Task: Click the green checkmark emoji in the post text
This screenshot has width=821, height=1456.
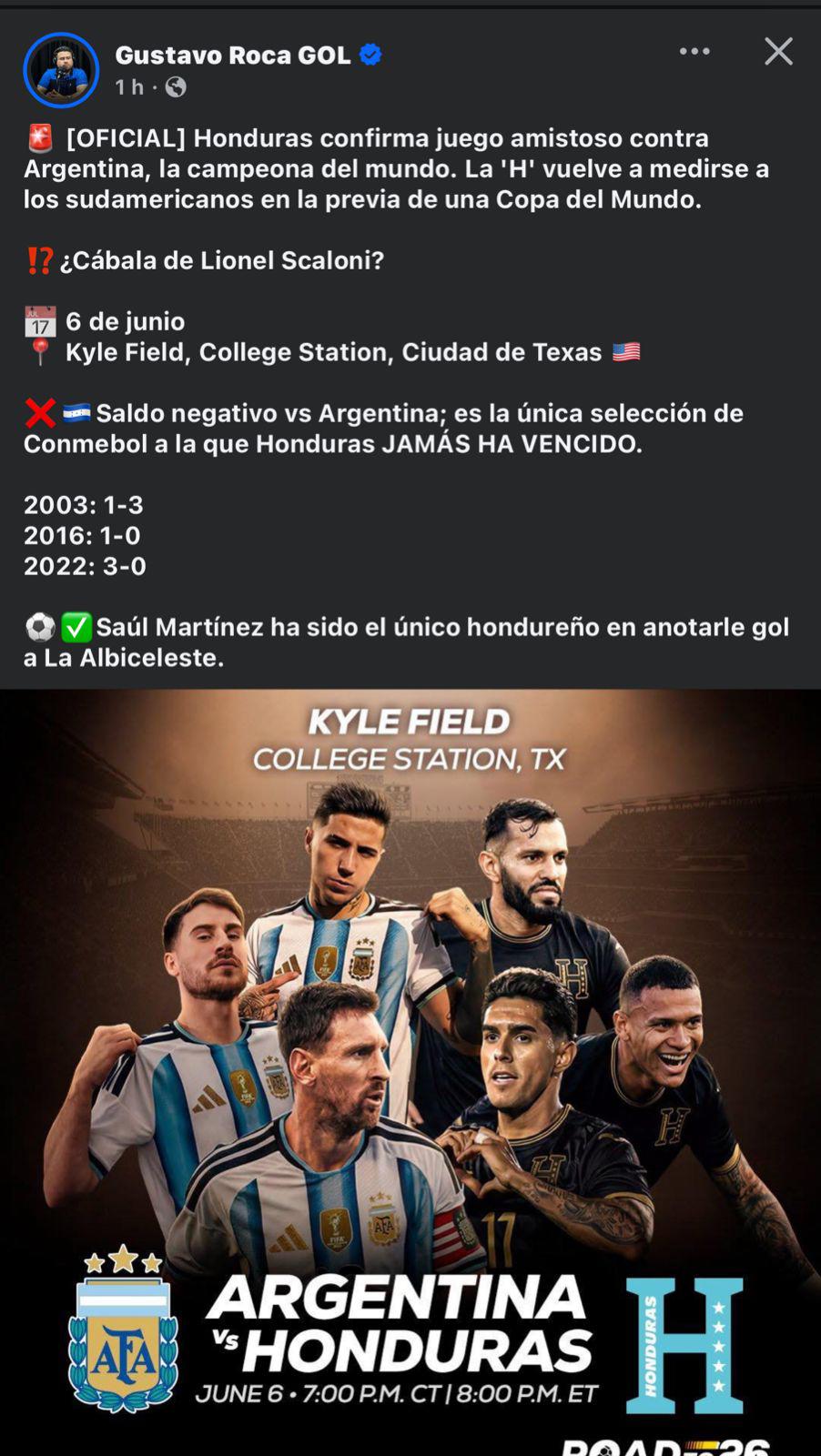Action: [76, 626]
